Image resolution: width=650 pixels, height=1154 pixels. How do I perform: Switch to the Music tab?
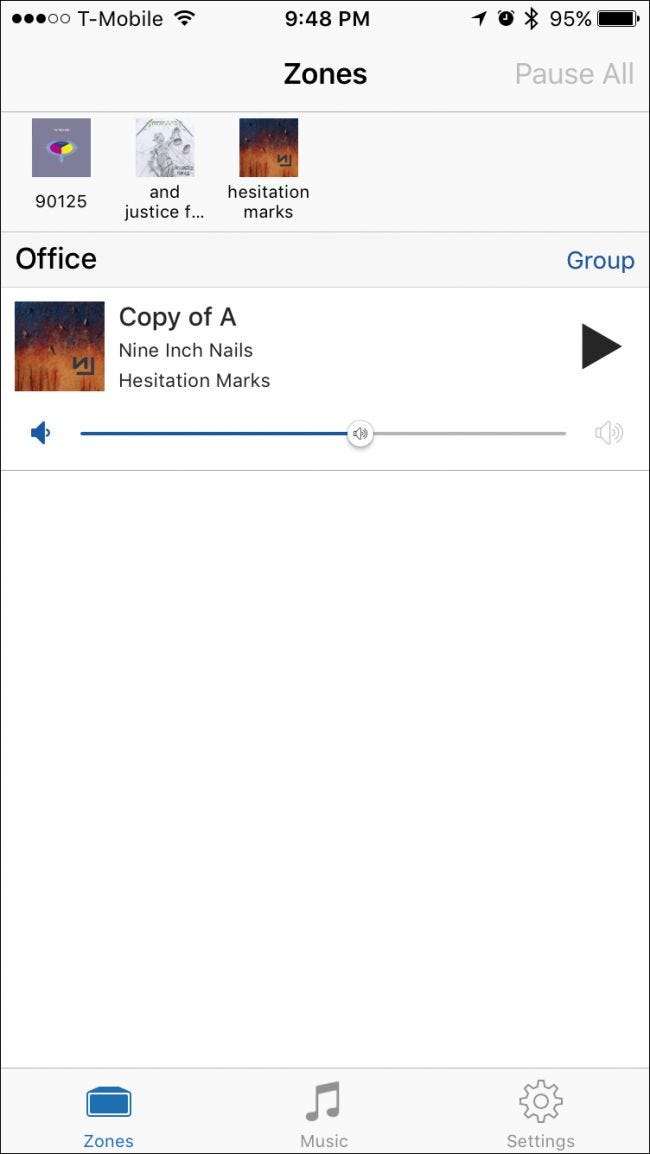click(324, 1113)
